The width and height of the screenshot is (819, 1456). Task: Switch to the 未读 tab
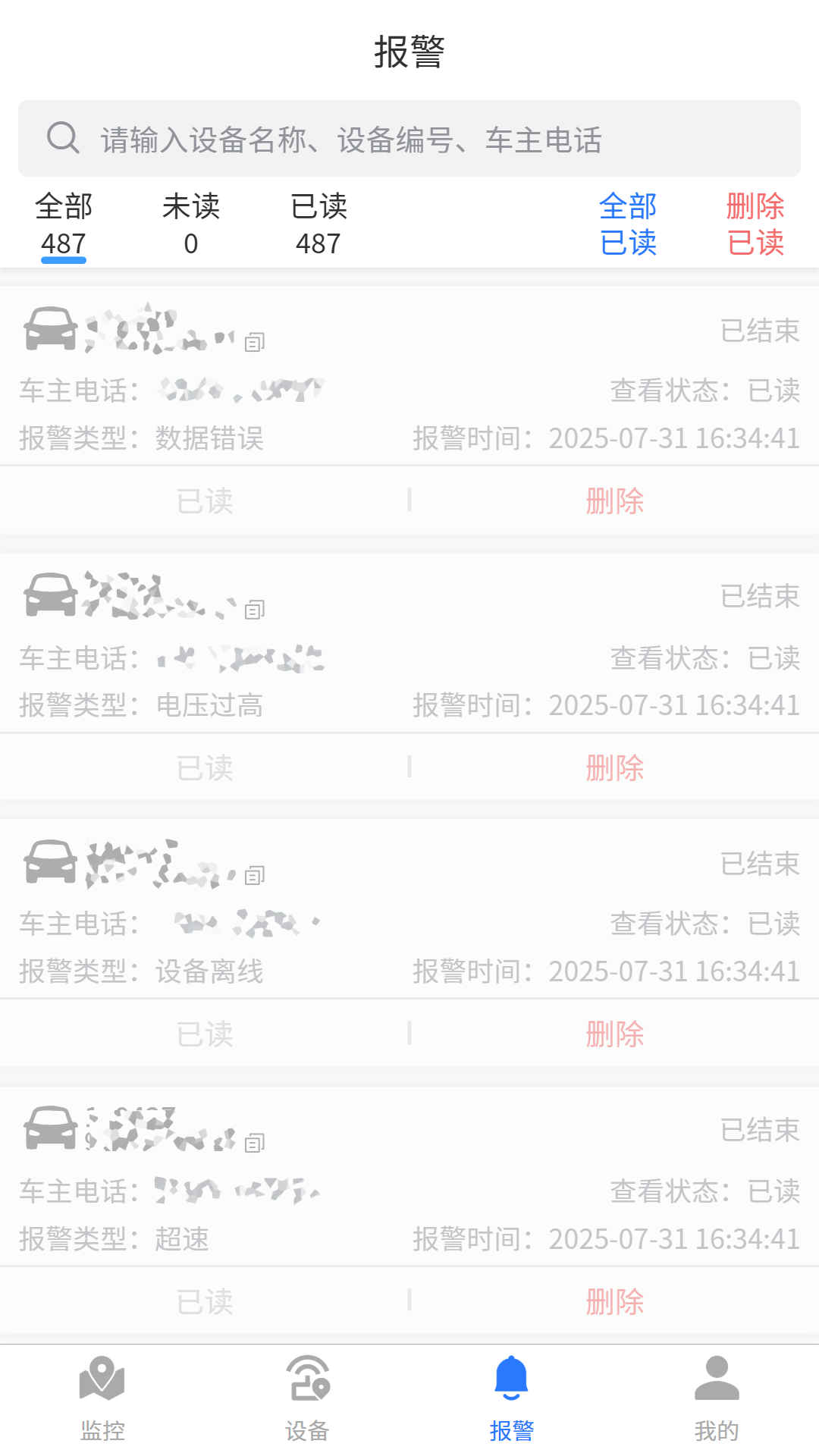click(190, 223)
